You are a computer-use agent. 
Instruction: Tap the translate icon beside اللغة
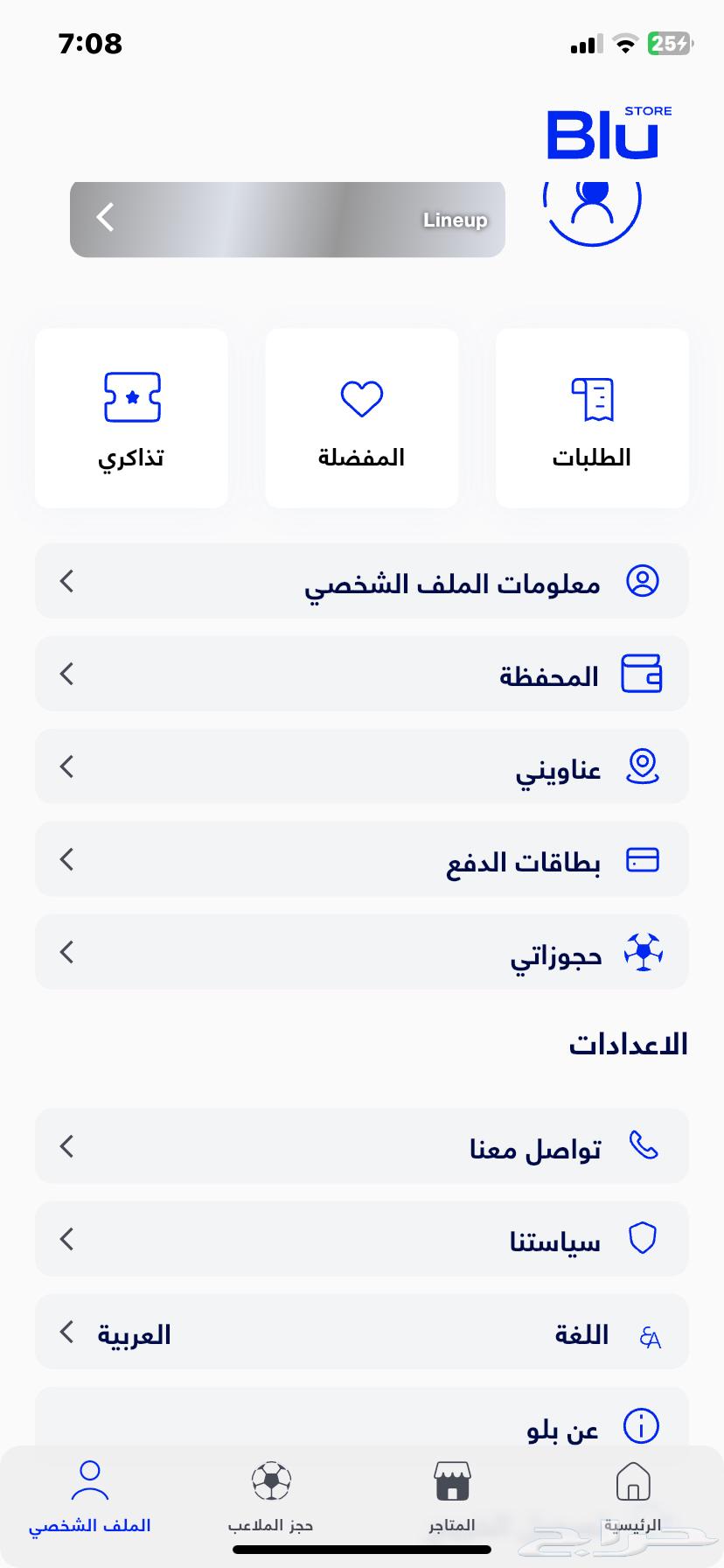click(647, 1332)
